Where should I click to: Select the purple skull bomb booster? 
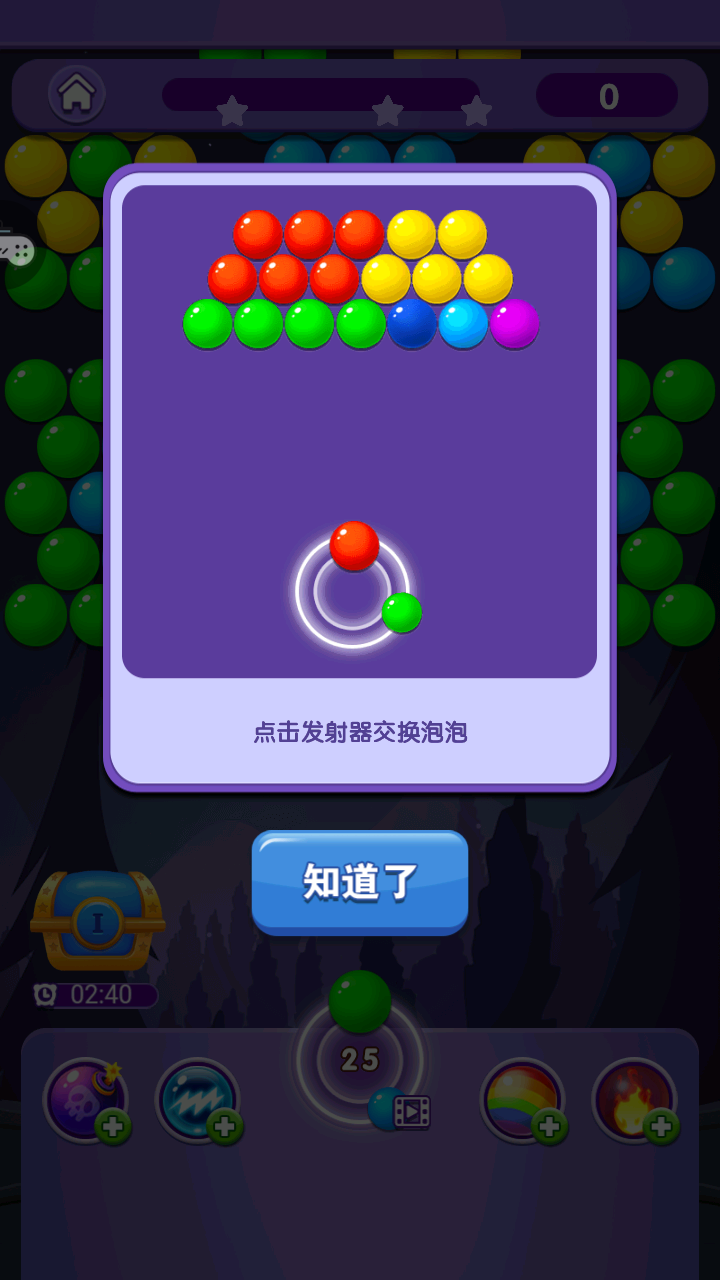pos(85,1100)
